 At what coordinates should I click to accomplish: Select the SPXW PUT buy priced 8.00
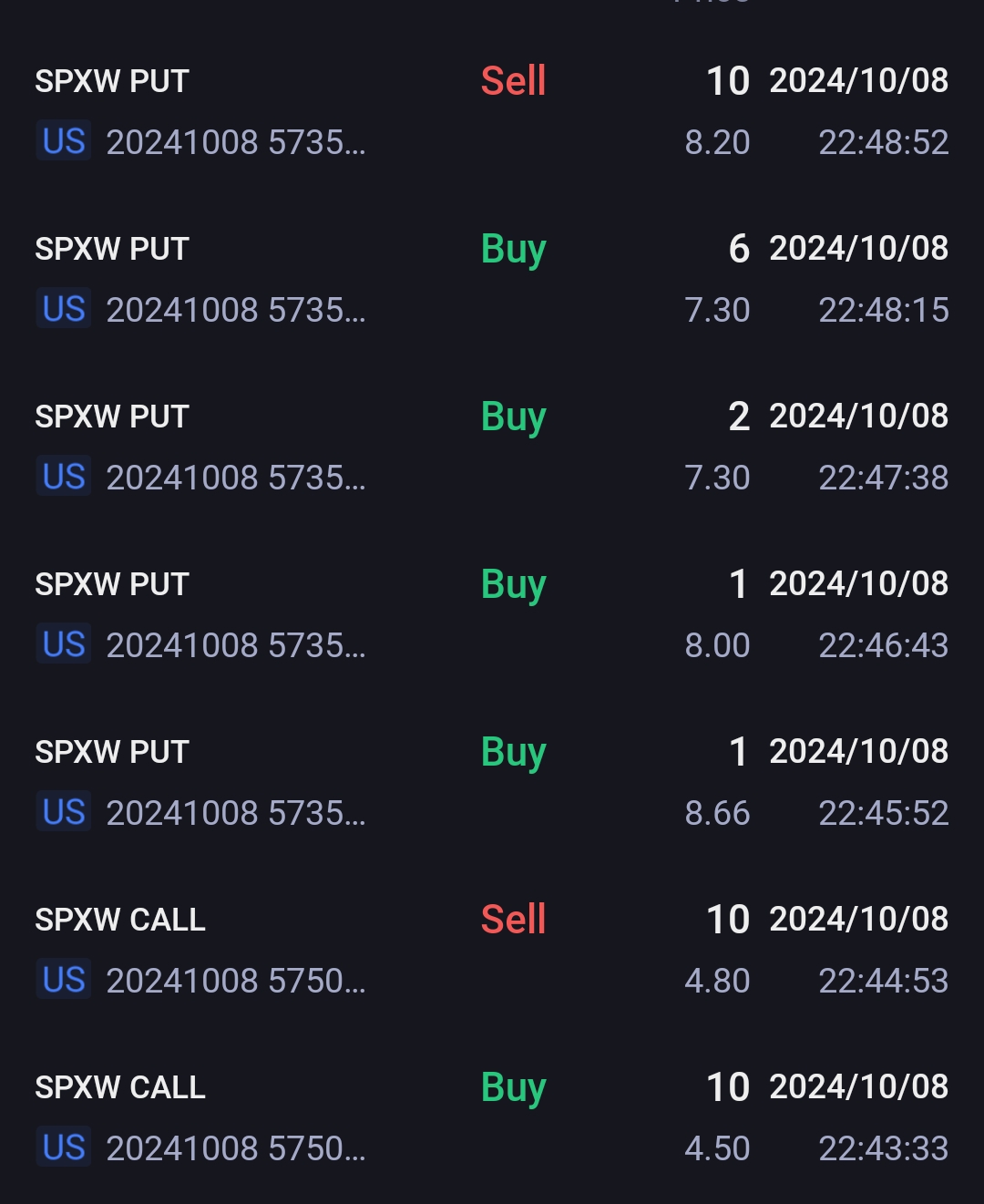pyautogui.click(x=492, y=614)
